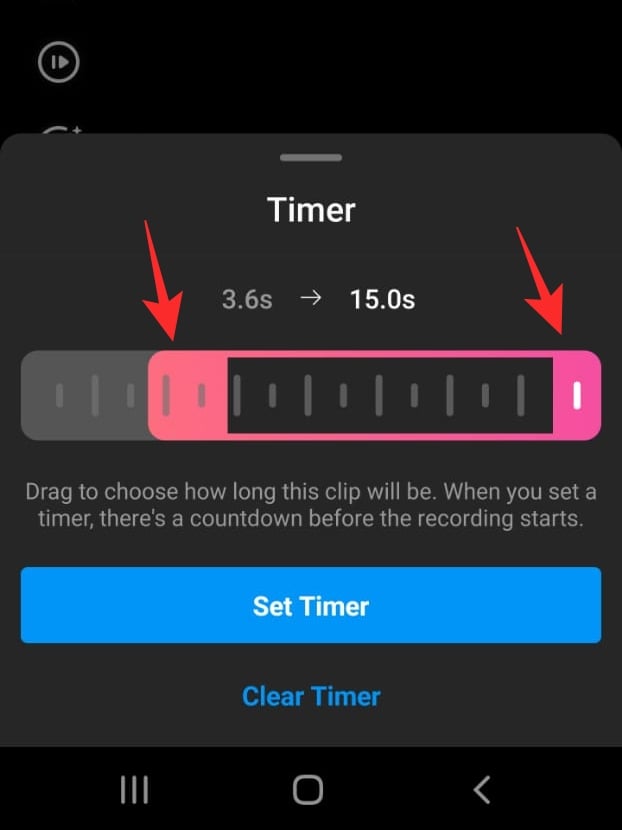Tap the speed icon at top left
622x830 pixels.
tap(58, 62)
